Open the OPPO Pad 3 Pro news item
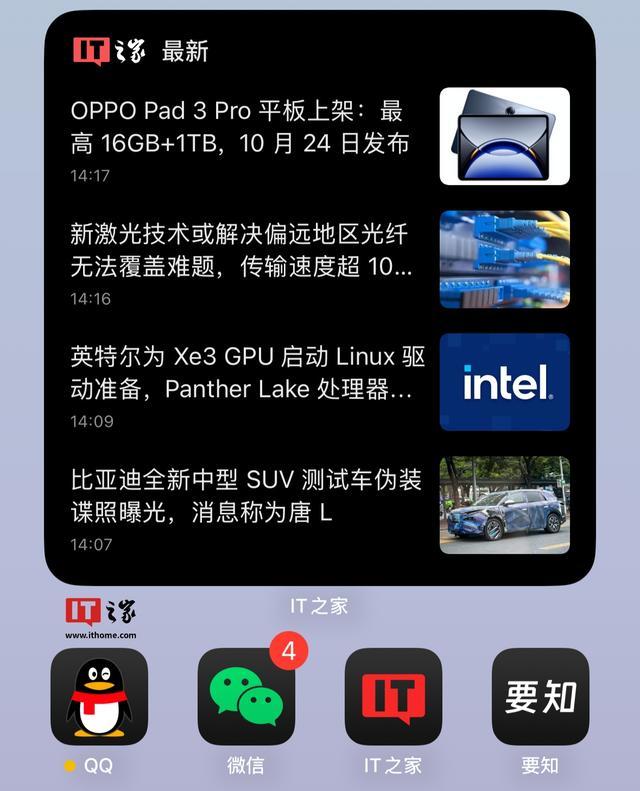The height and width of the screenshot is (791, 640). 240,127
